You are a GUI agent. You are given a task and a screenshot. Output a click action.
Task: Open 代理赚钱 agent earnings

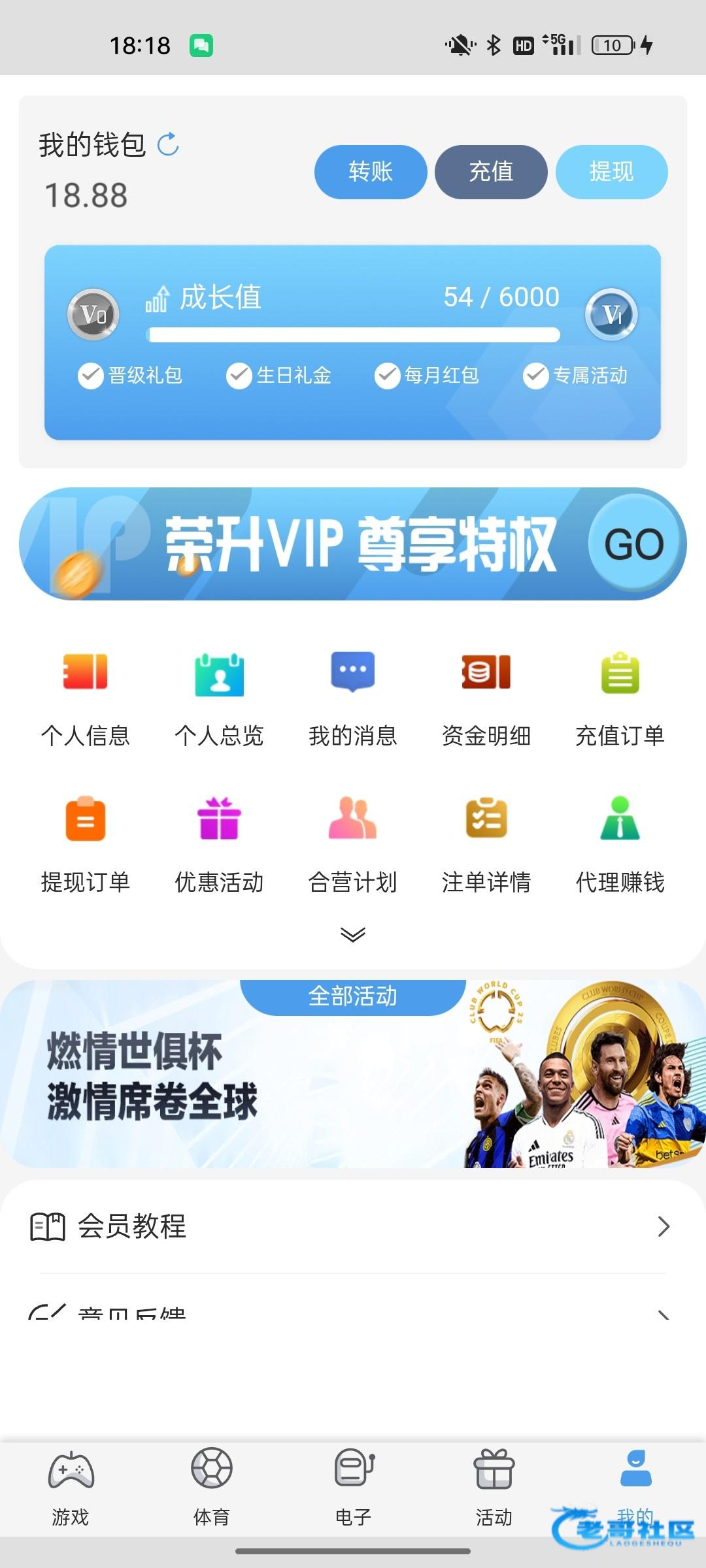pyautogui.click(x=620, y=844)
